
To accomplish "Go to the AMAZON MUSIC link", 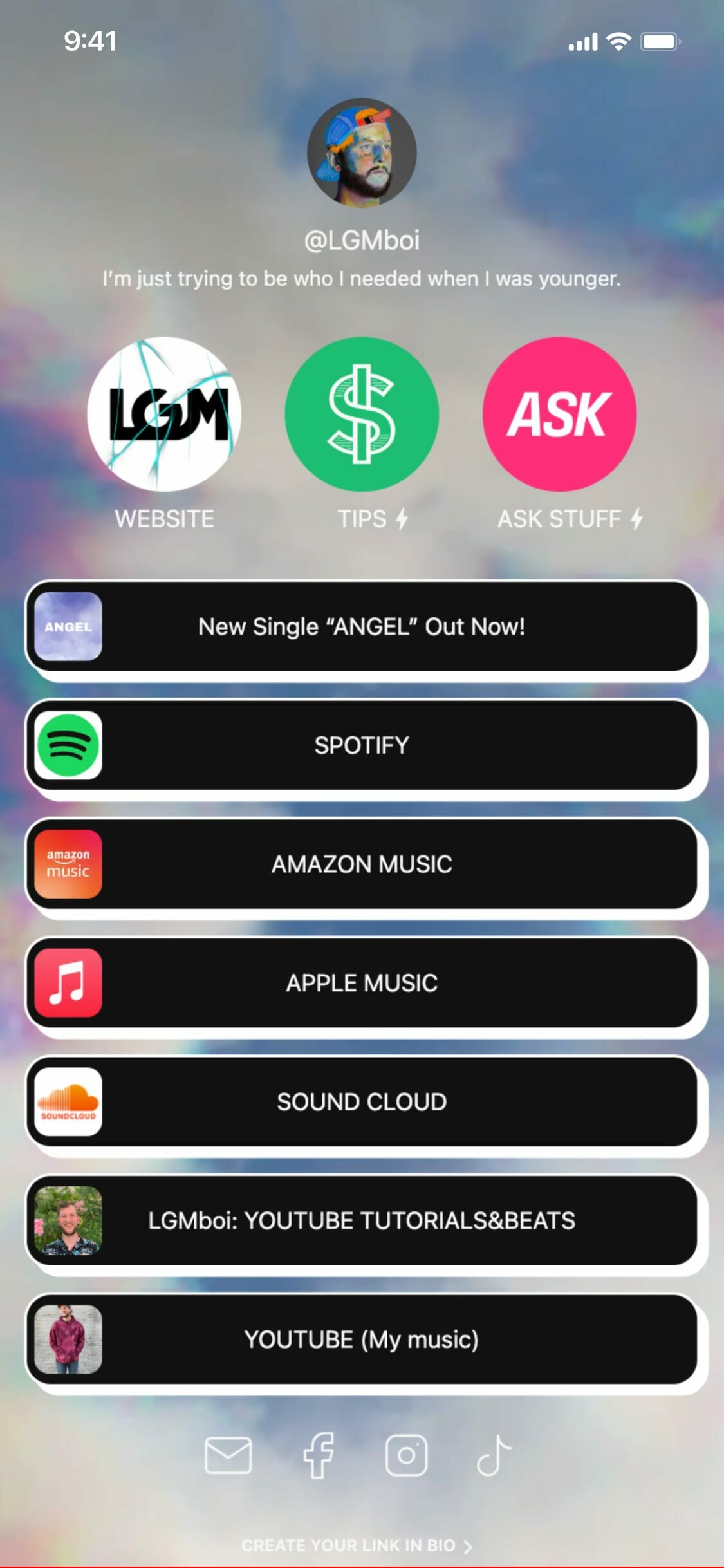I will tap(362, 864).
